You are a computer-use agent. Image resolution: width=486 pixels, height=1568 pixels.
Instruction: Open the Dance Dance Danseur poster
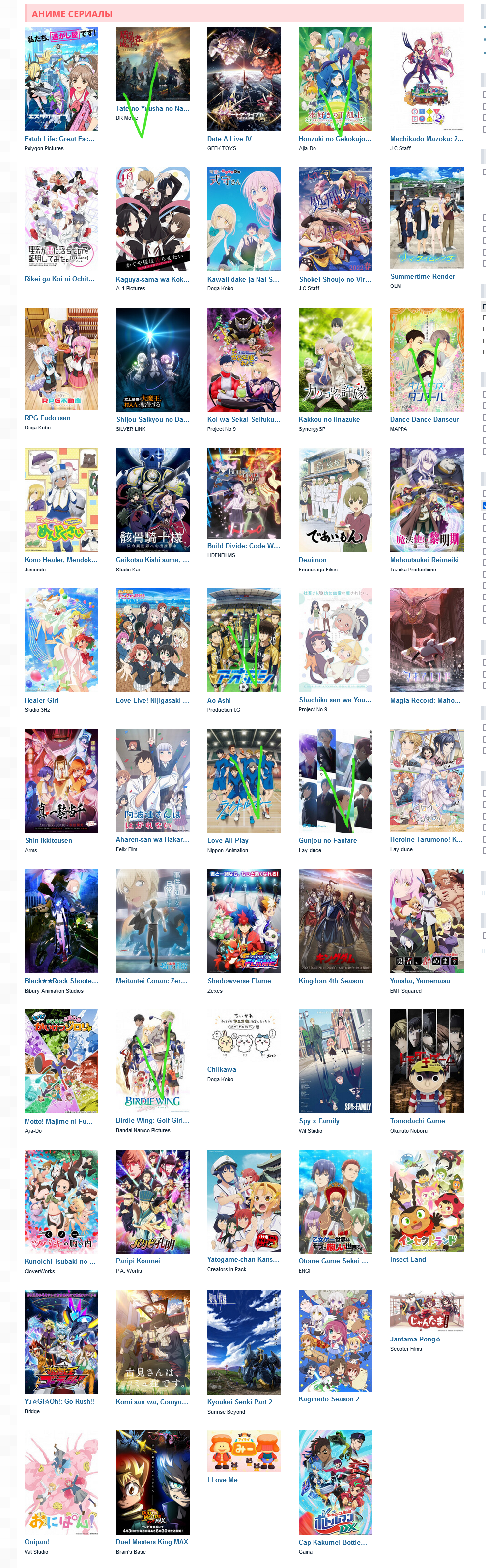pos(427,359)
